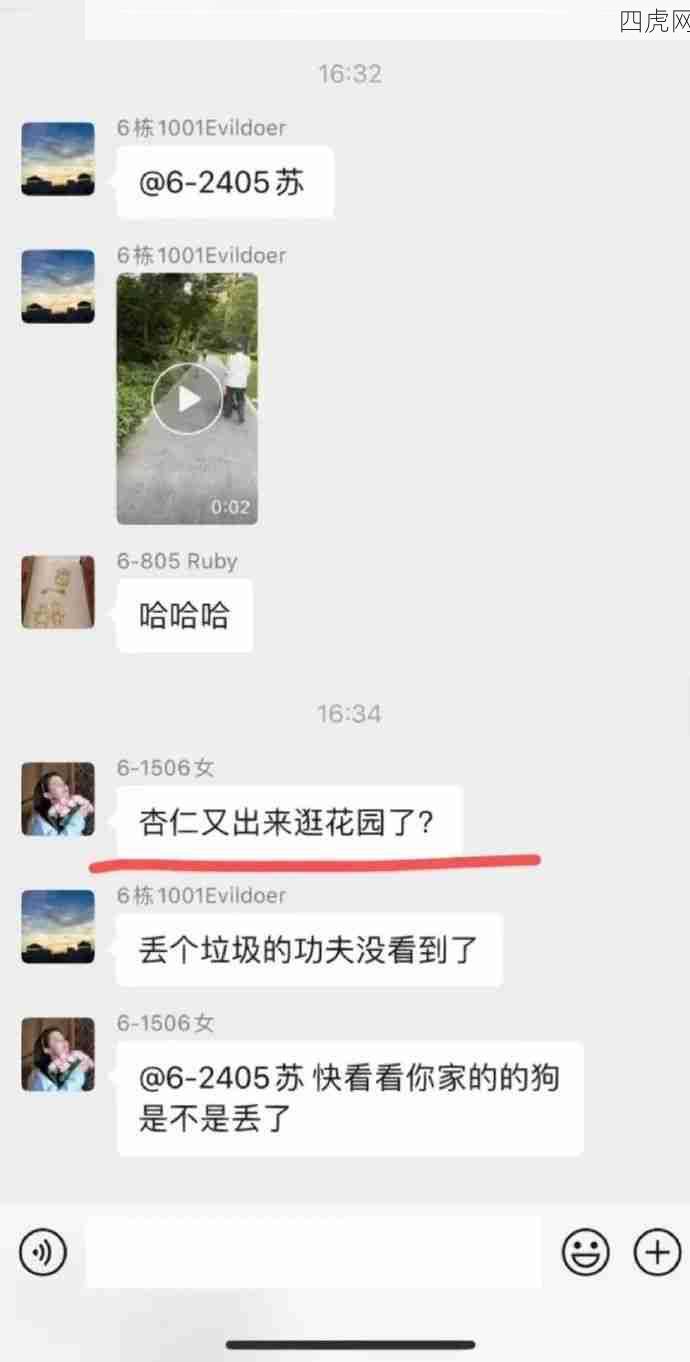Open 6-805 Ruby's profile avatar
Screen dimensions: 690x1362
pos(58,592)
